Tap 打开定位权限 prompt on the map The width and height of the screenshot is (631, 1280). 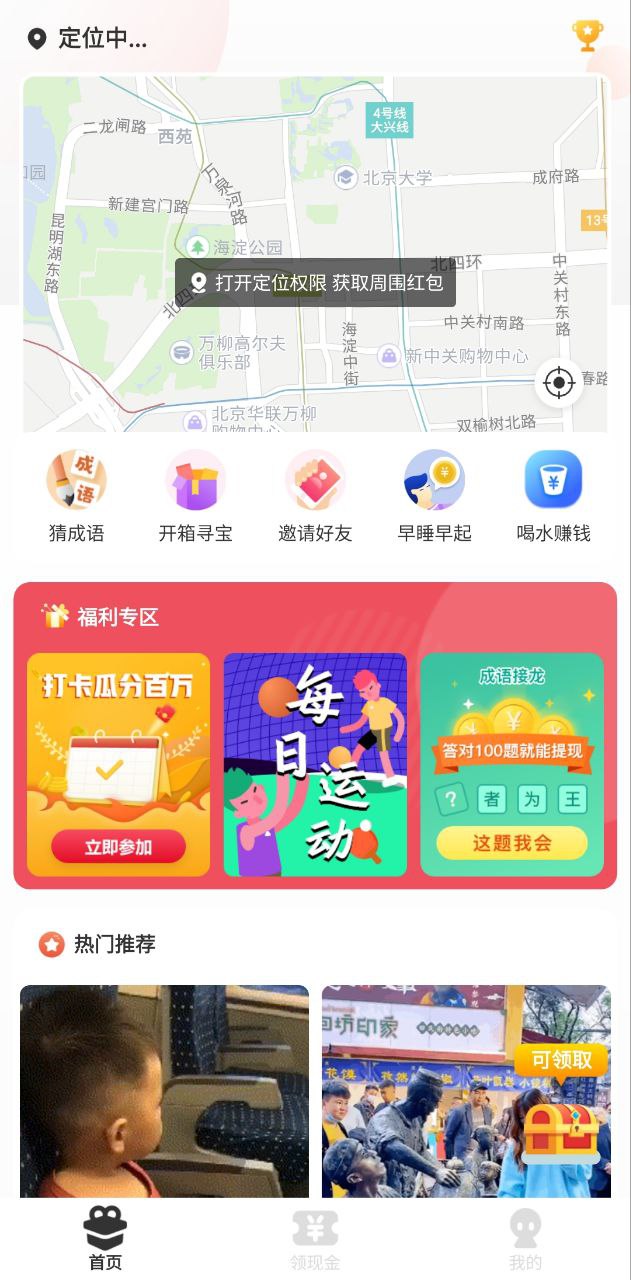point(316,283)
